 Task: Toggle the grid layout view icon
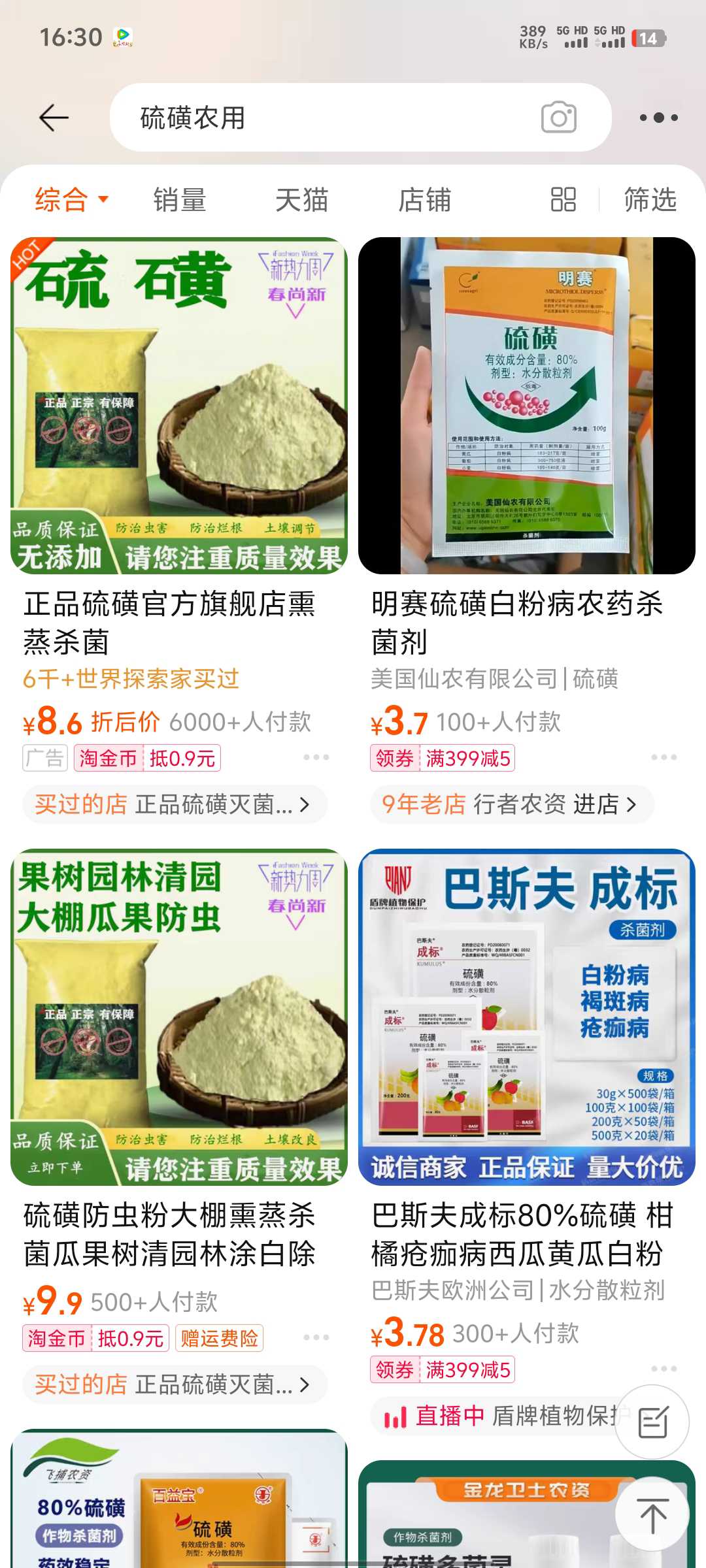pos(563,199)
